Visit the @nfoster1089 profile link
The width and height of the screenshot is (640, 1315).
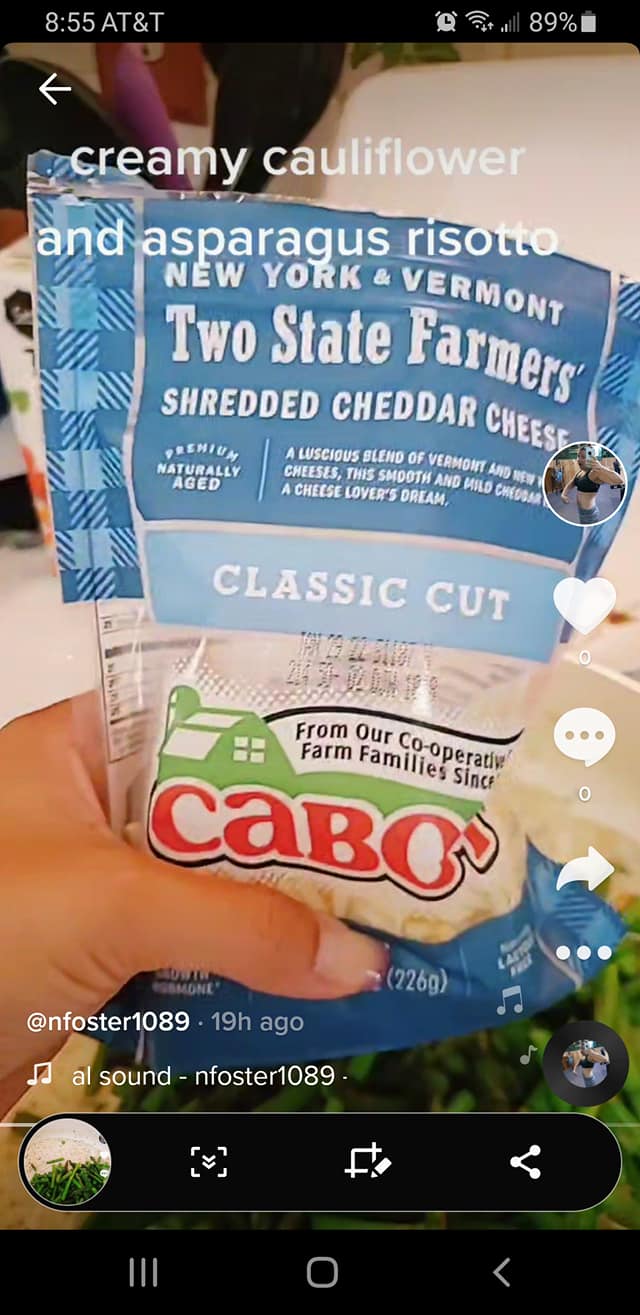click(x=108, y=1021)
